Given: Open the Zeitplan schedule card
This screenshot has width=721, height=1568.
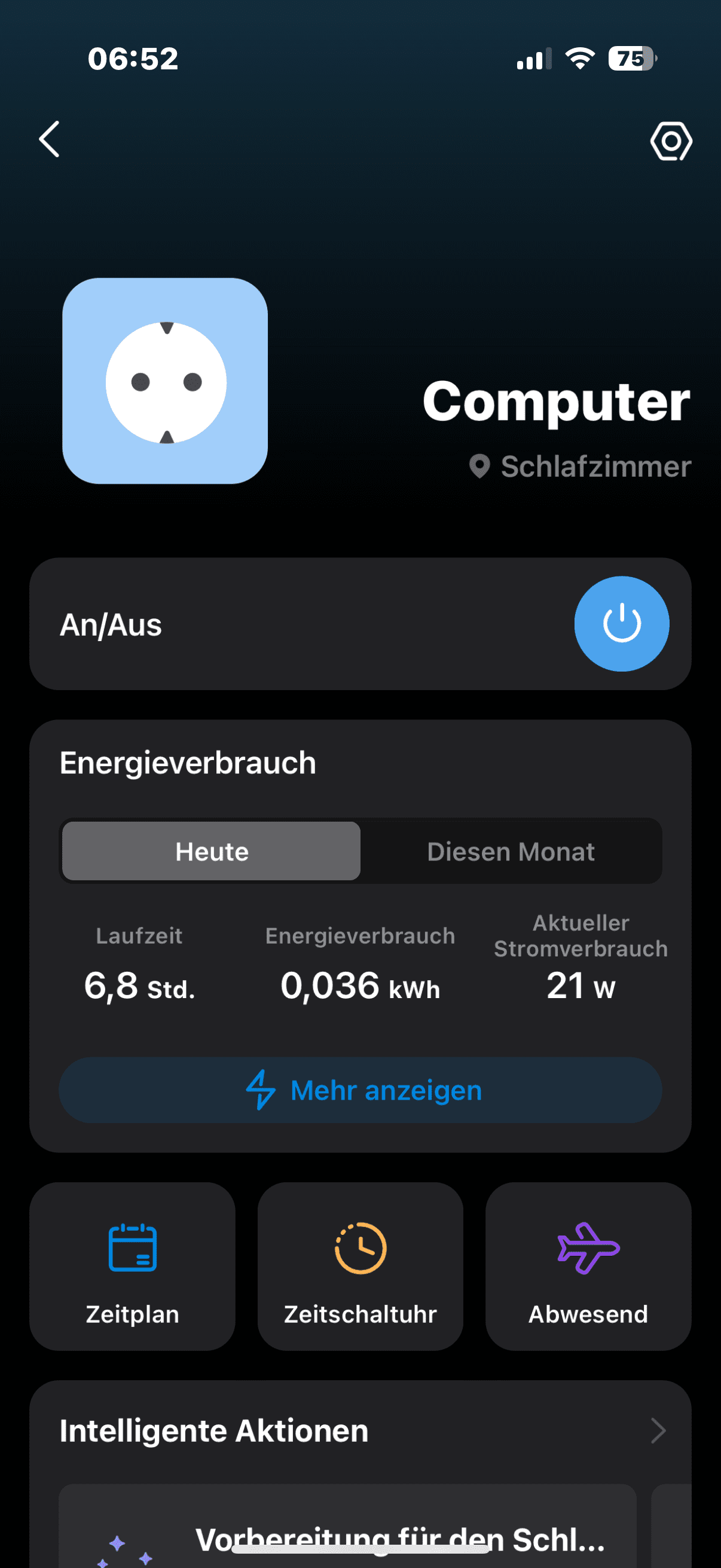Looking at the screenshot, I should click(132, 1266).
